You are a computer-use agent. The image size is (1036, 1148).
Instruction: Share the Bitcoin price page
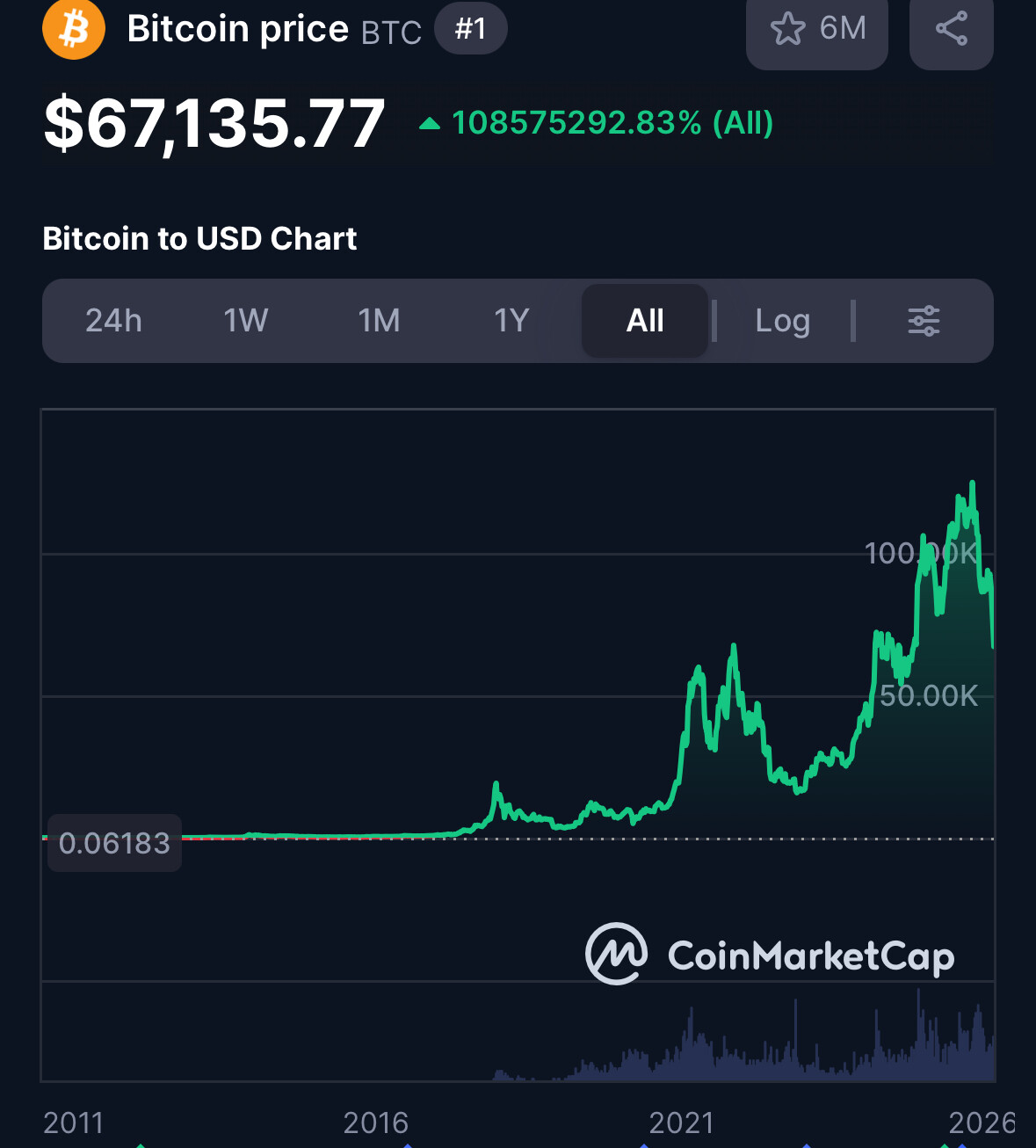click(951, 29)
